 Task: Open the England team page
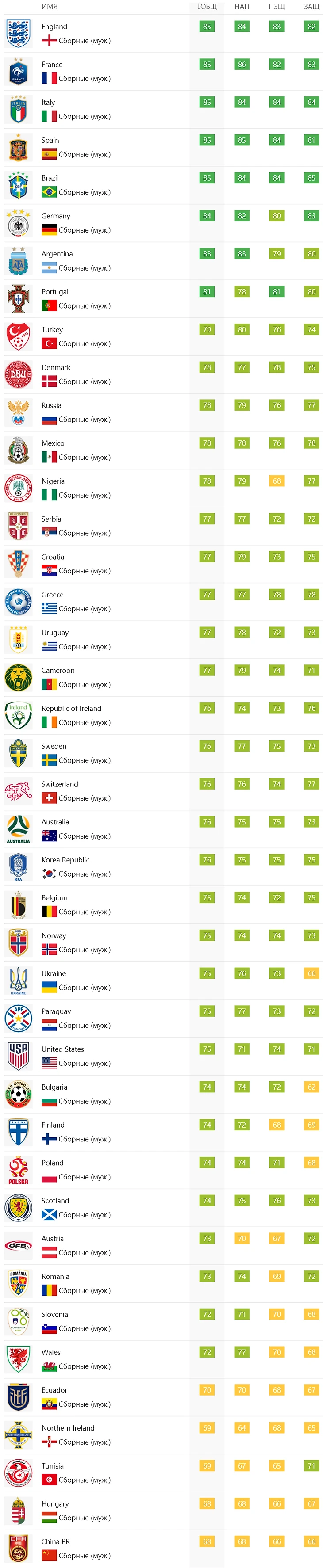(x=54, y=27)
